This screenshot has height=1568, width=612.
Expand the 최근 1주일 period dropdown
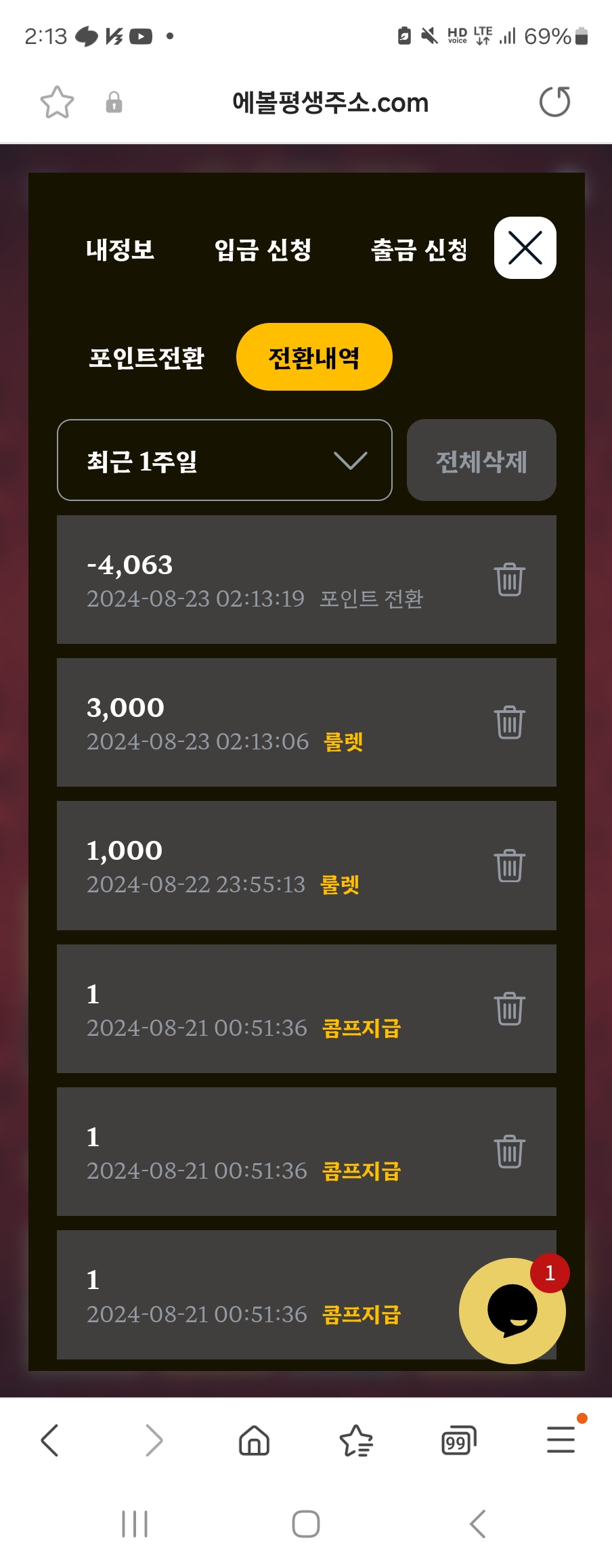[x=225, y=460]
